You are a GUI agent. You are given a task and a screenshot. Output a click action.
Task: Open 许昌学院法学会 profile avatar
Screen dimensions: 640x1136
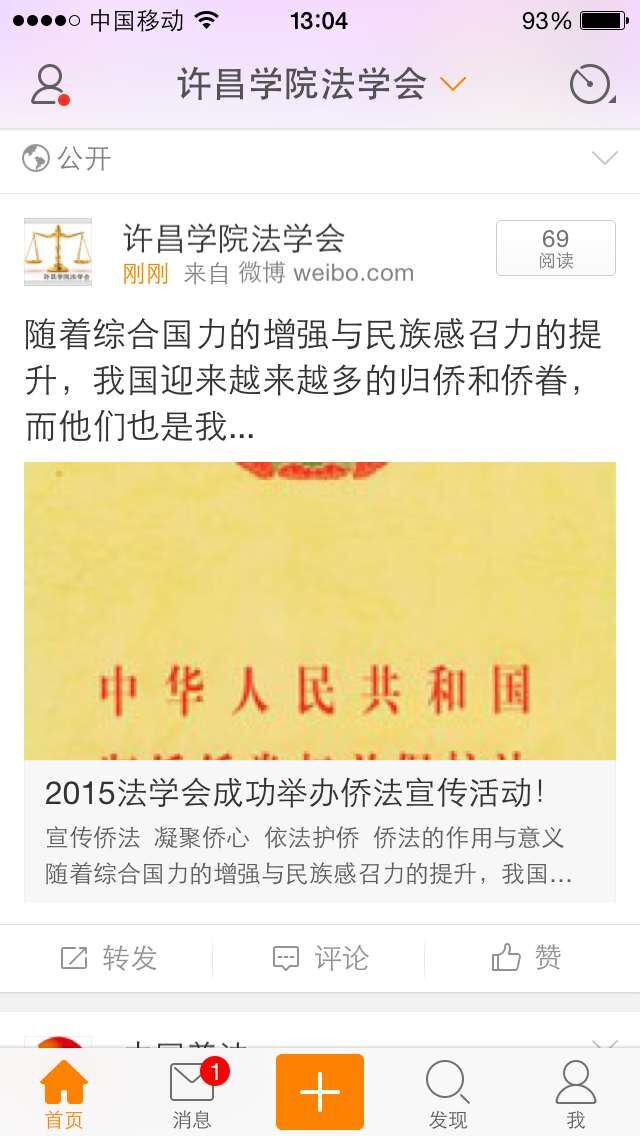click(58, 252)
